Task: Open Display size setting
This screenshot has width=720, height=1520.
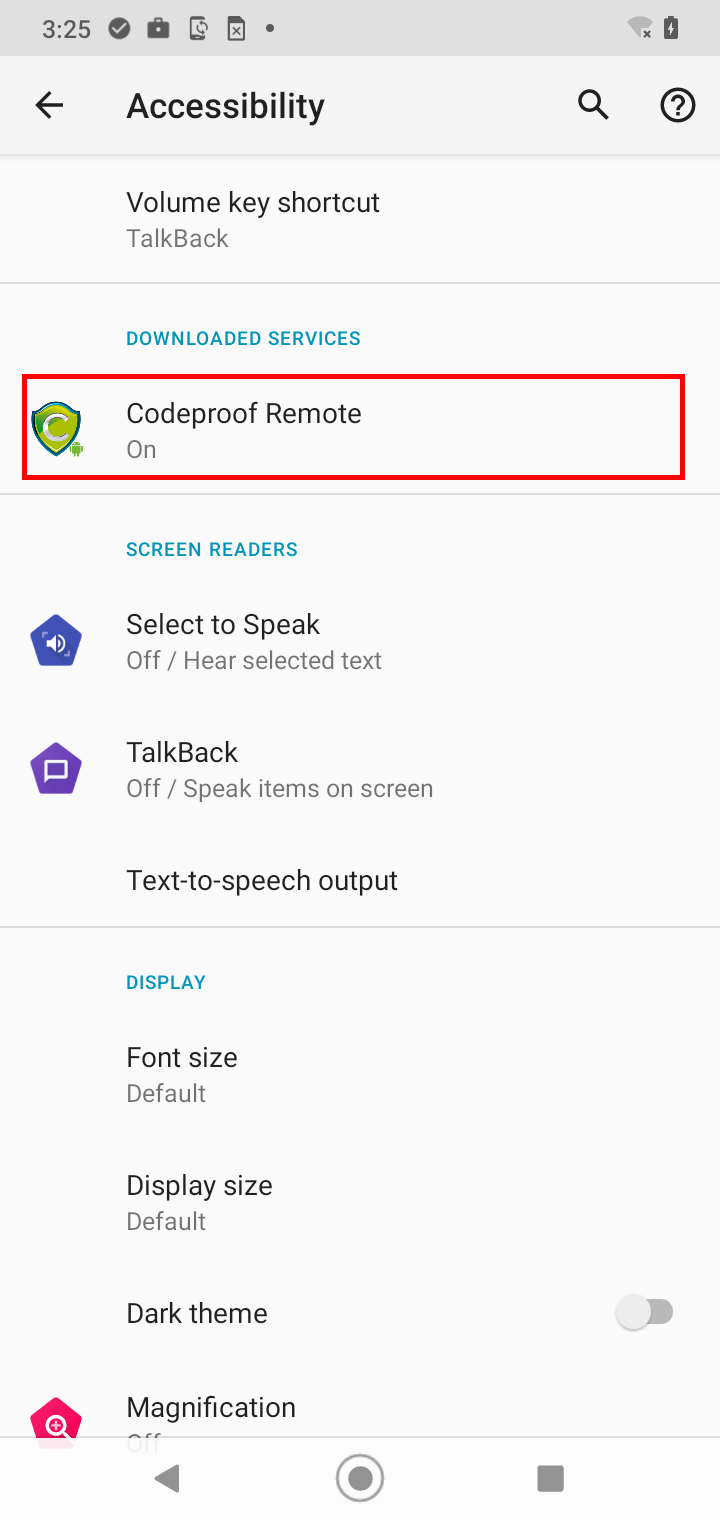Action: coord(360,1202)
